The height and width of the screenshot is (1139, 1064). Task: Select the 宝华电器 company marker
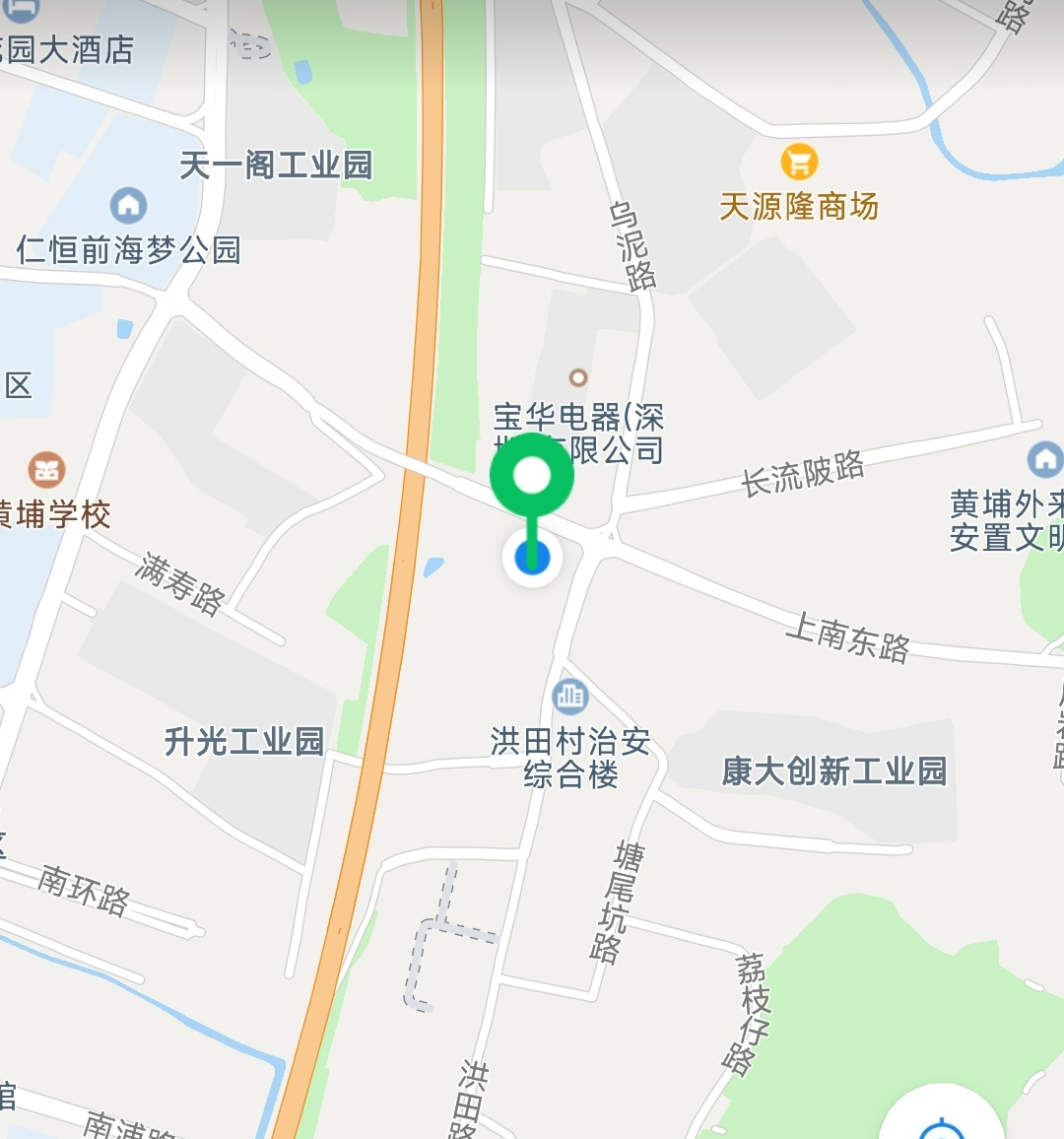coord(578,377)
